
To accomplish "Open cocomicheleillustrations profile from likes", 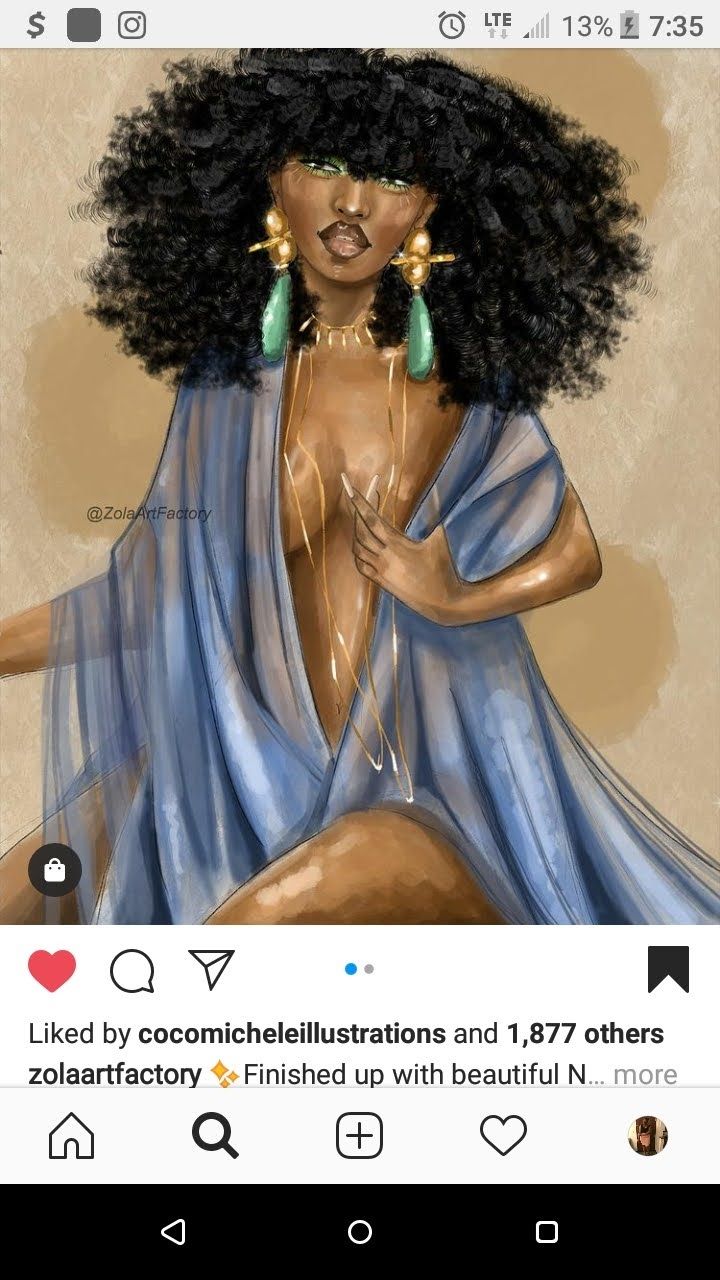I will 292,1033.
